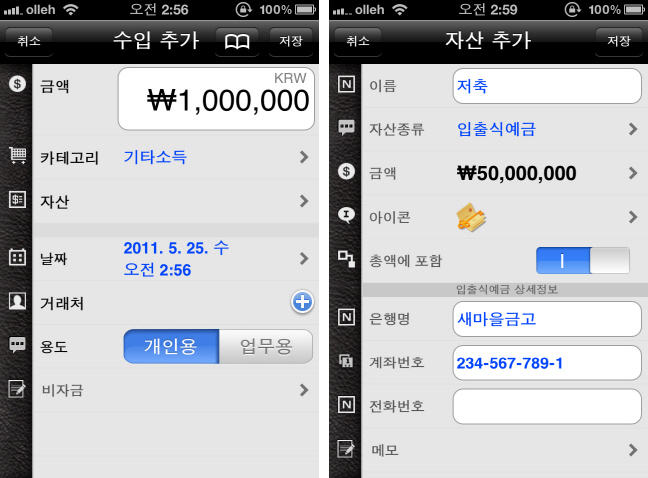Edit the 이름 field containing 저축

pos(546,86)
